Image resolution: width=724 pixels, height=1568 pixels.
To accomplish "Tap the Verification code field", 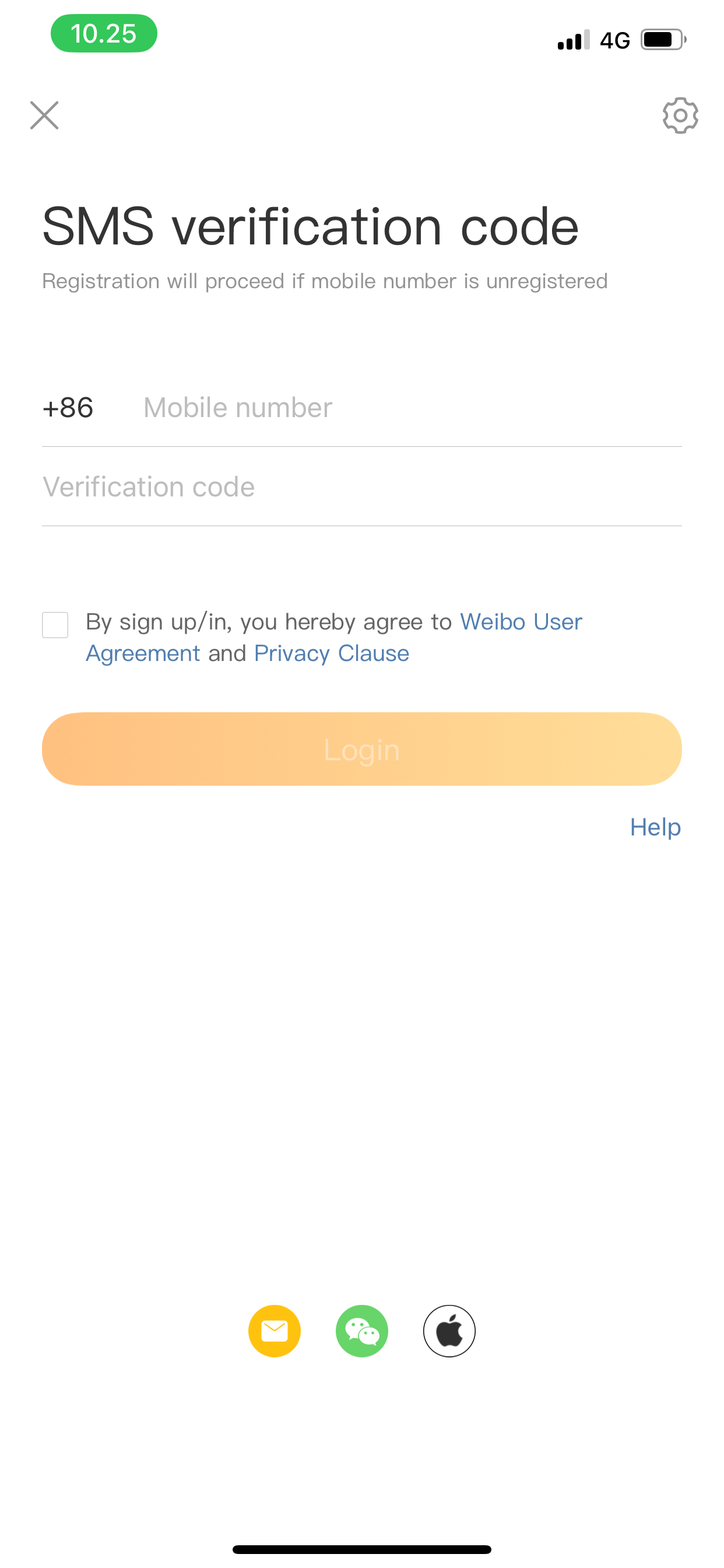I will 362,487.
